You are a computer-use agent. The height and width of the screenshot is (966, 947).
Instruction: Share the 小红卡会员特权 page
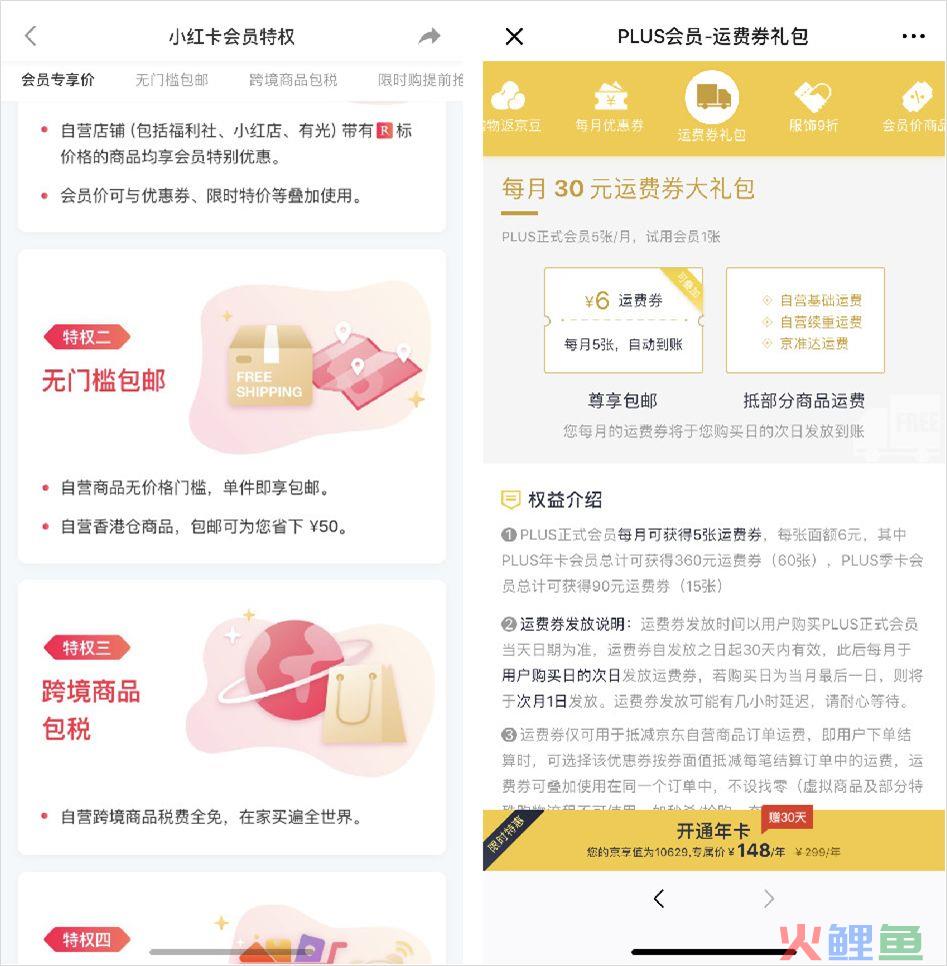point(429,37)
